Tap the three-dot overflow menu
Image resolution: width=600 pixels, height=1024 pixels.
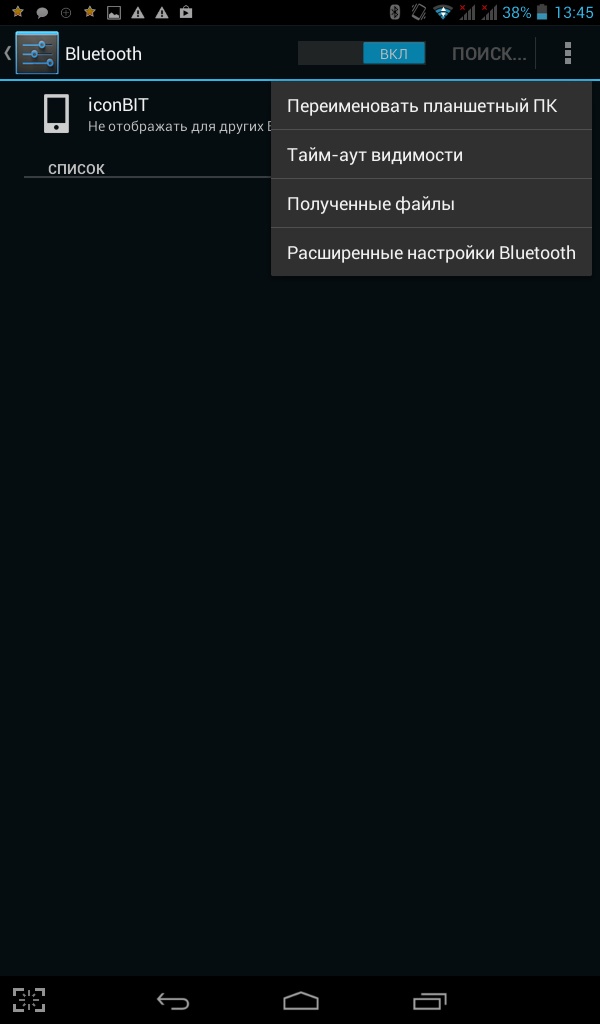(x=568, y=53)
